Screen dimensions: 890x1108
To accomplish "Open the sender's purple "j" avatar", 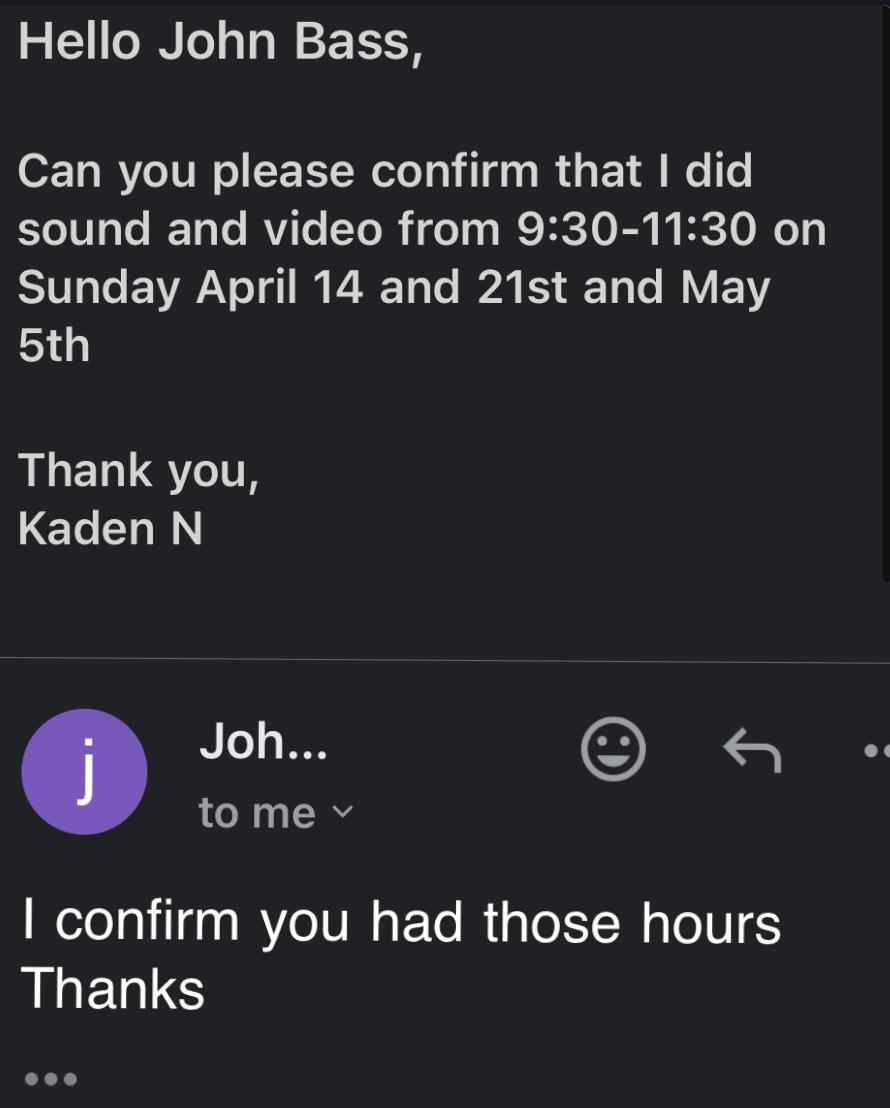I will click(84, 771).
